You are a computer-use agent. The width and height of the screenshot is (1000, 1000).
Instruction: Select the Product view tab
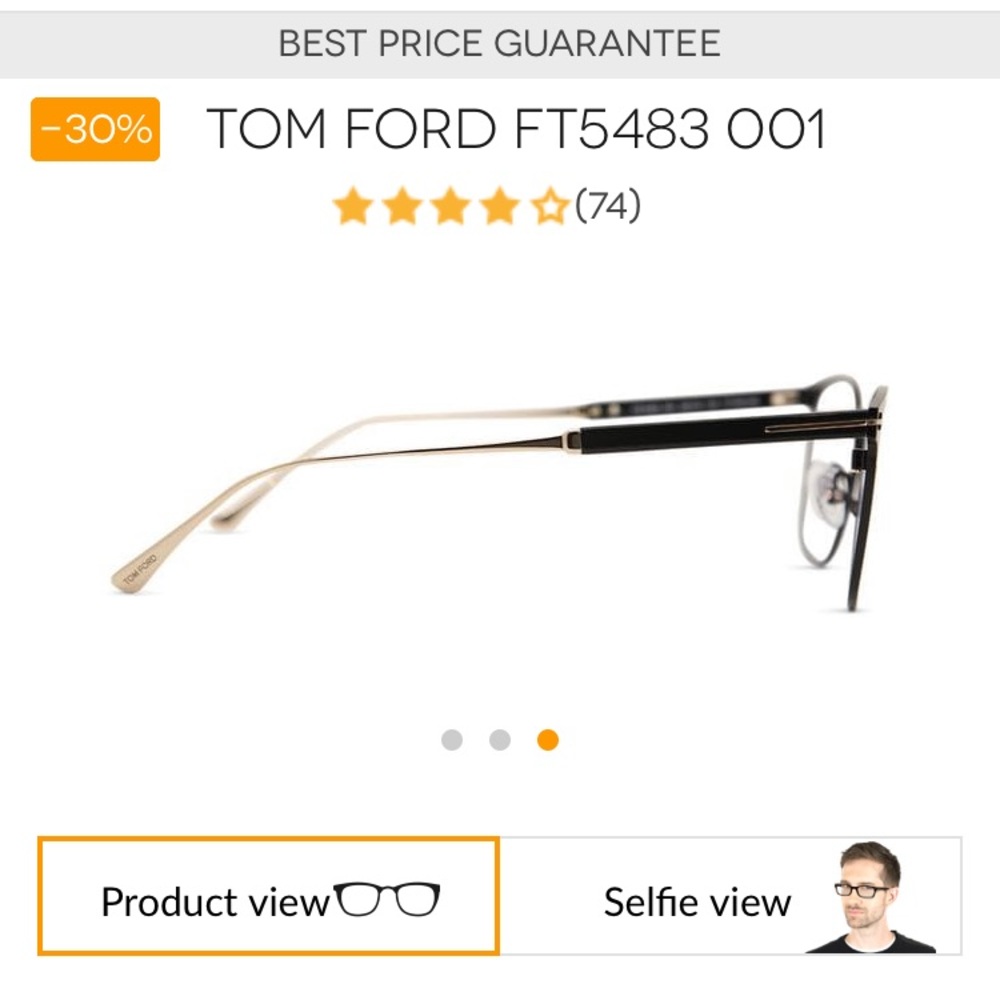[x=268, y=896]
